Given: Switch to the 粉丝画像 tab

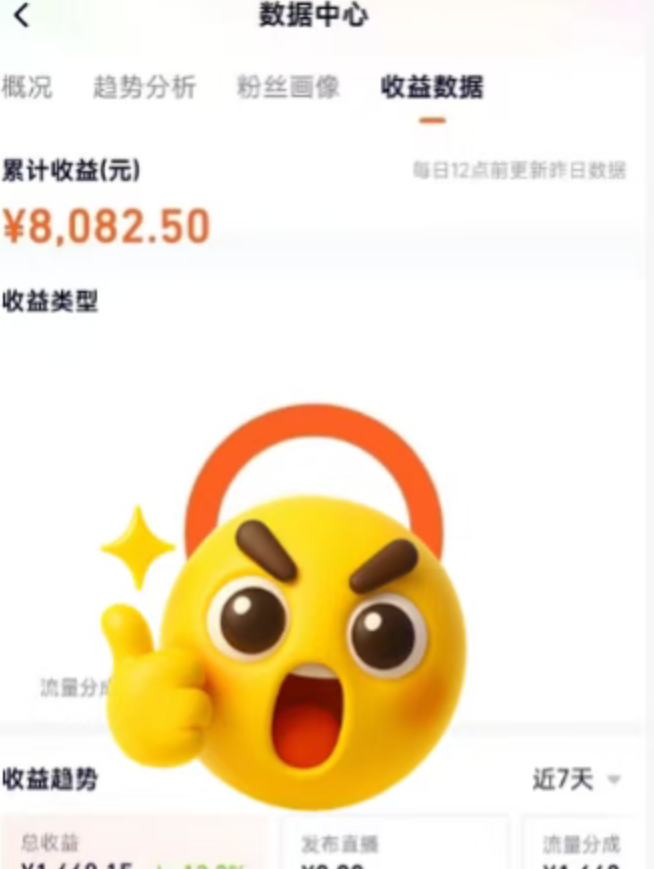Looking at the screenshot, I should point(288,88).
